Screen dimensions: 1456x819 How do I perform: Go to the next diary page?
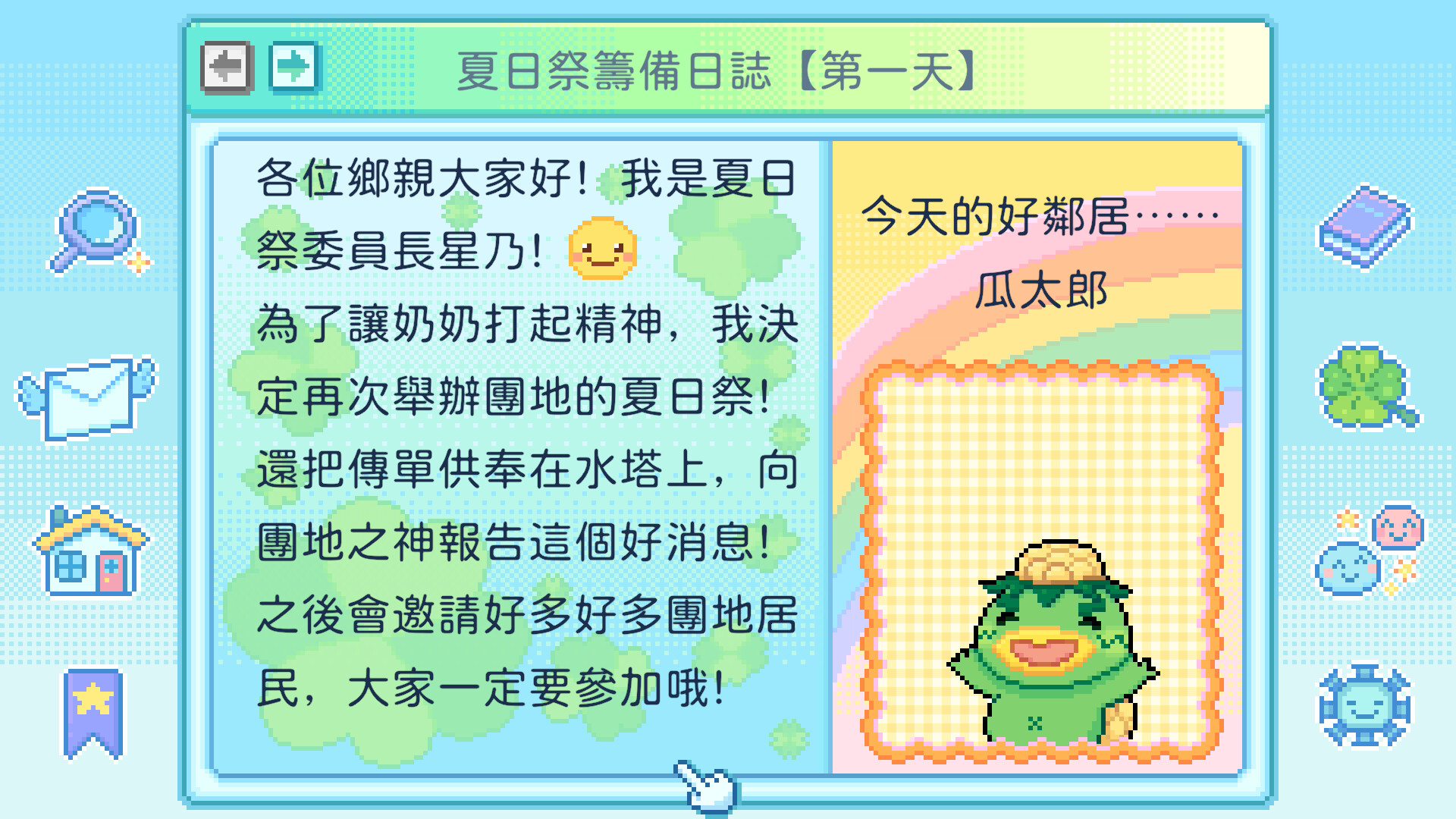click(294, 67)
